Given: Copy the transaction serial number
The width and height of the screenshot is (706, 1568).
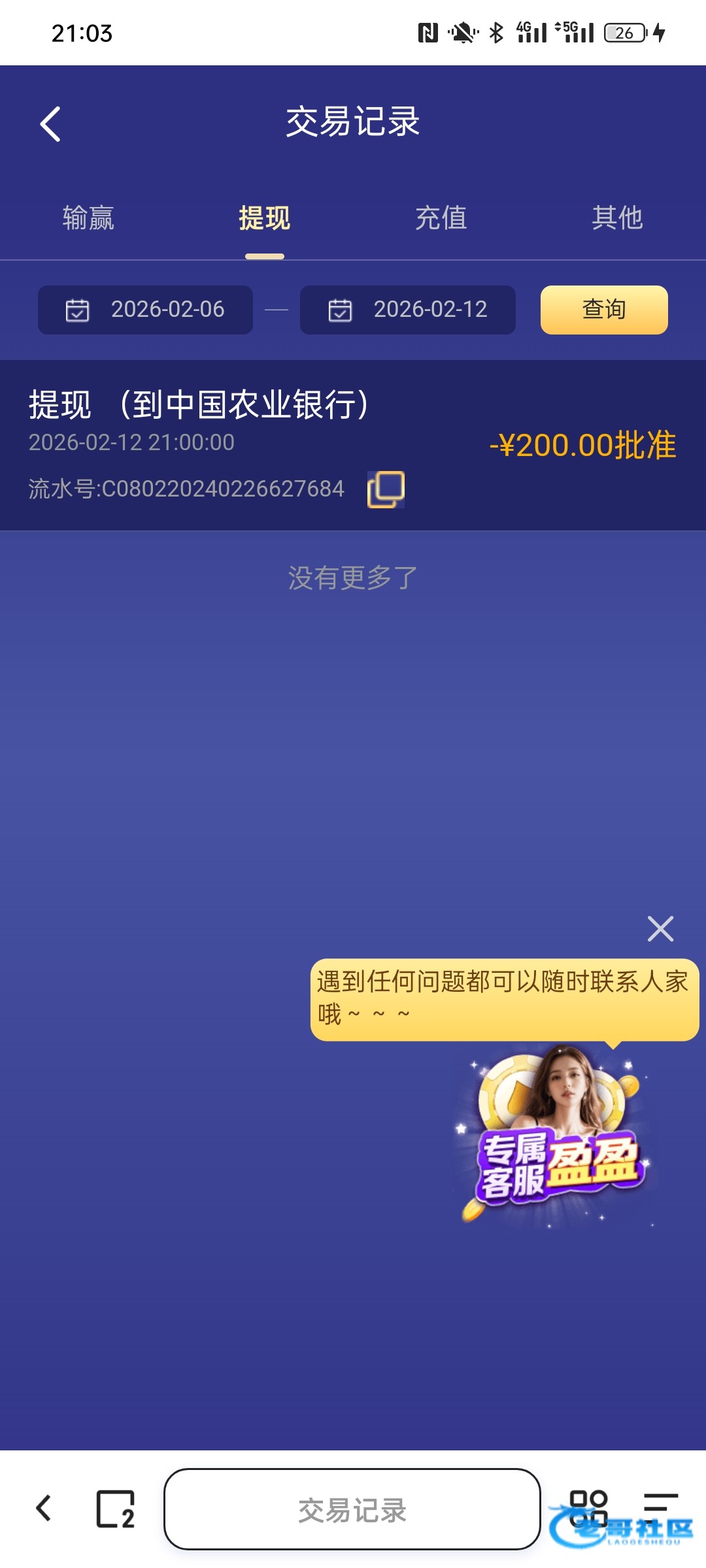Looking at the screenshot, I should coord(386,489).
